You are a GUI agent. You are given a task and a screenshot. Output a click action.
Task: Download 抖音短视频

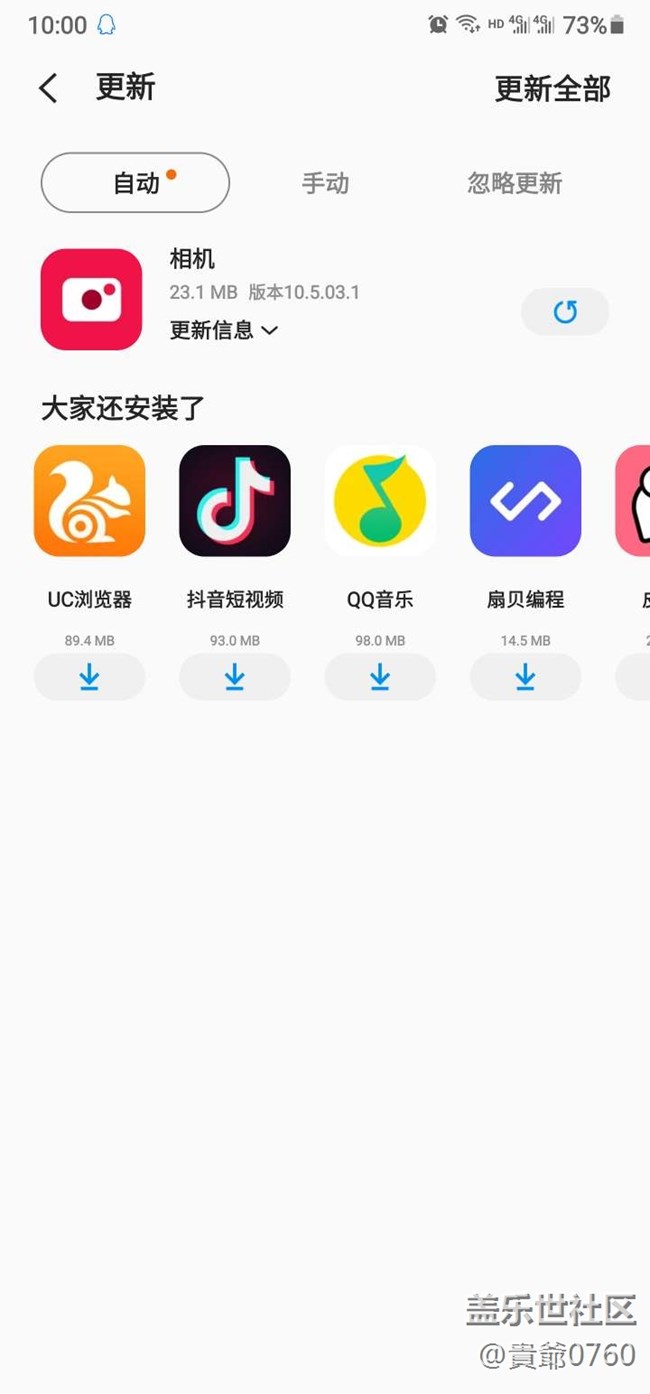tap(235, 677)
